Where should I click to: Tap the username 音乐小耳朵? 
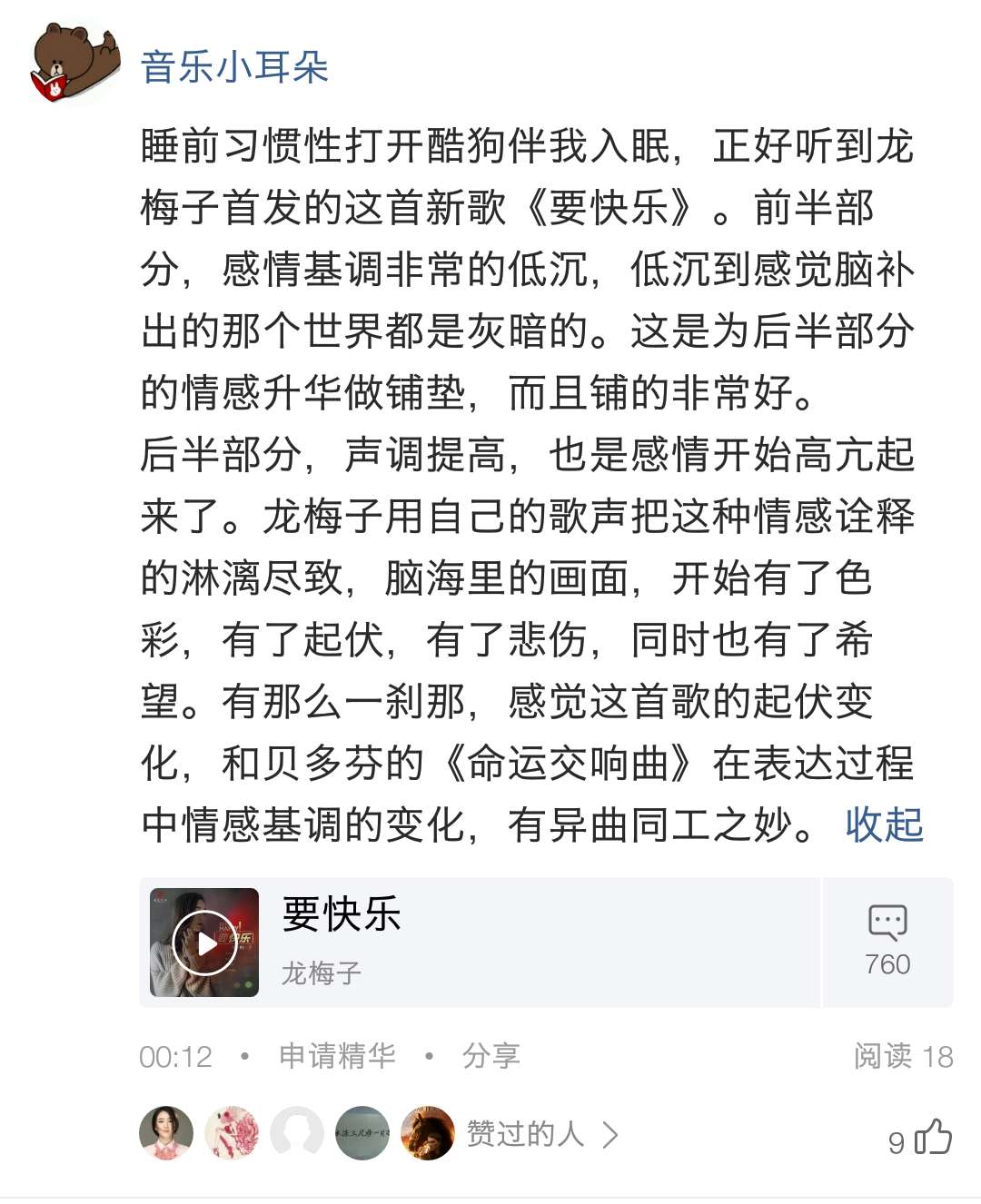pyautogui.click(x=234, y=67)
